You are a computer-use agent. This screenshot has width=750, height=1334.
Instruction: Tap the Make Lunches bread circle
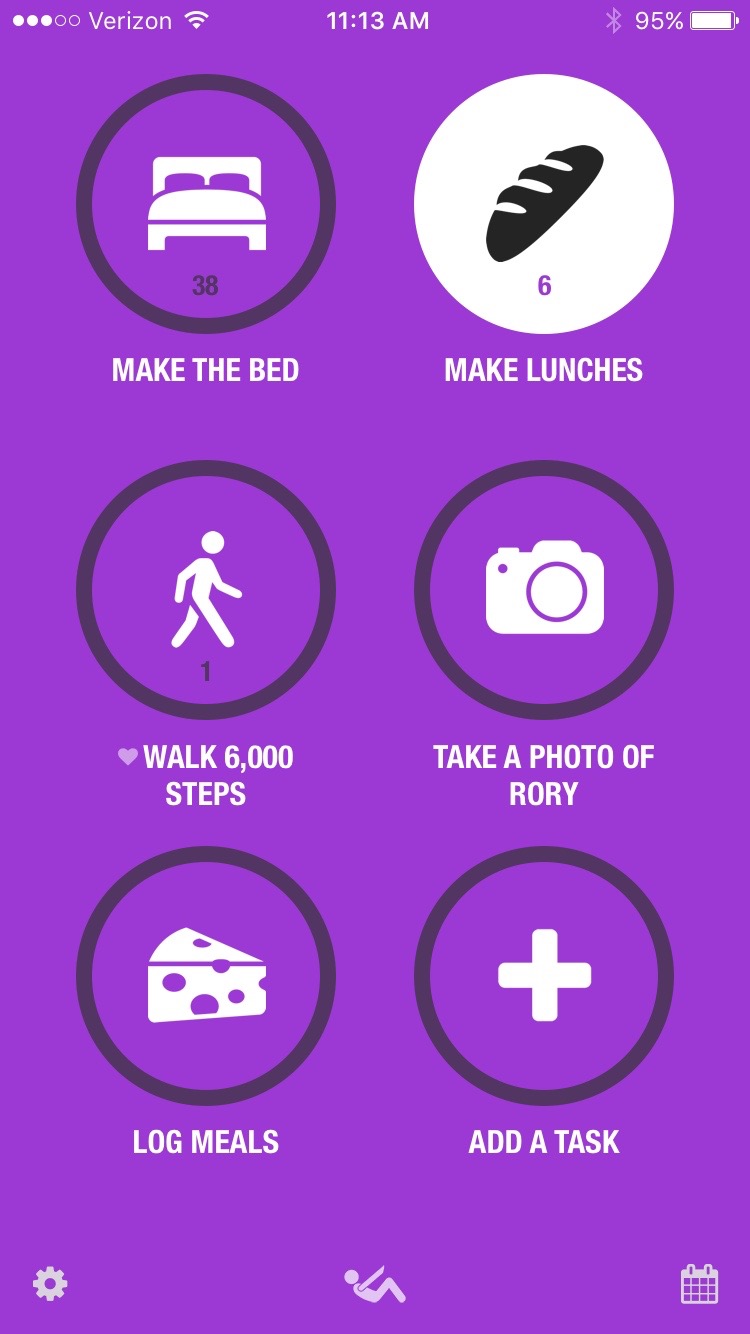point(544,204)
